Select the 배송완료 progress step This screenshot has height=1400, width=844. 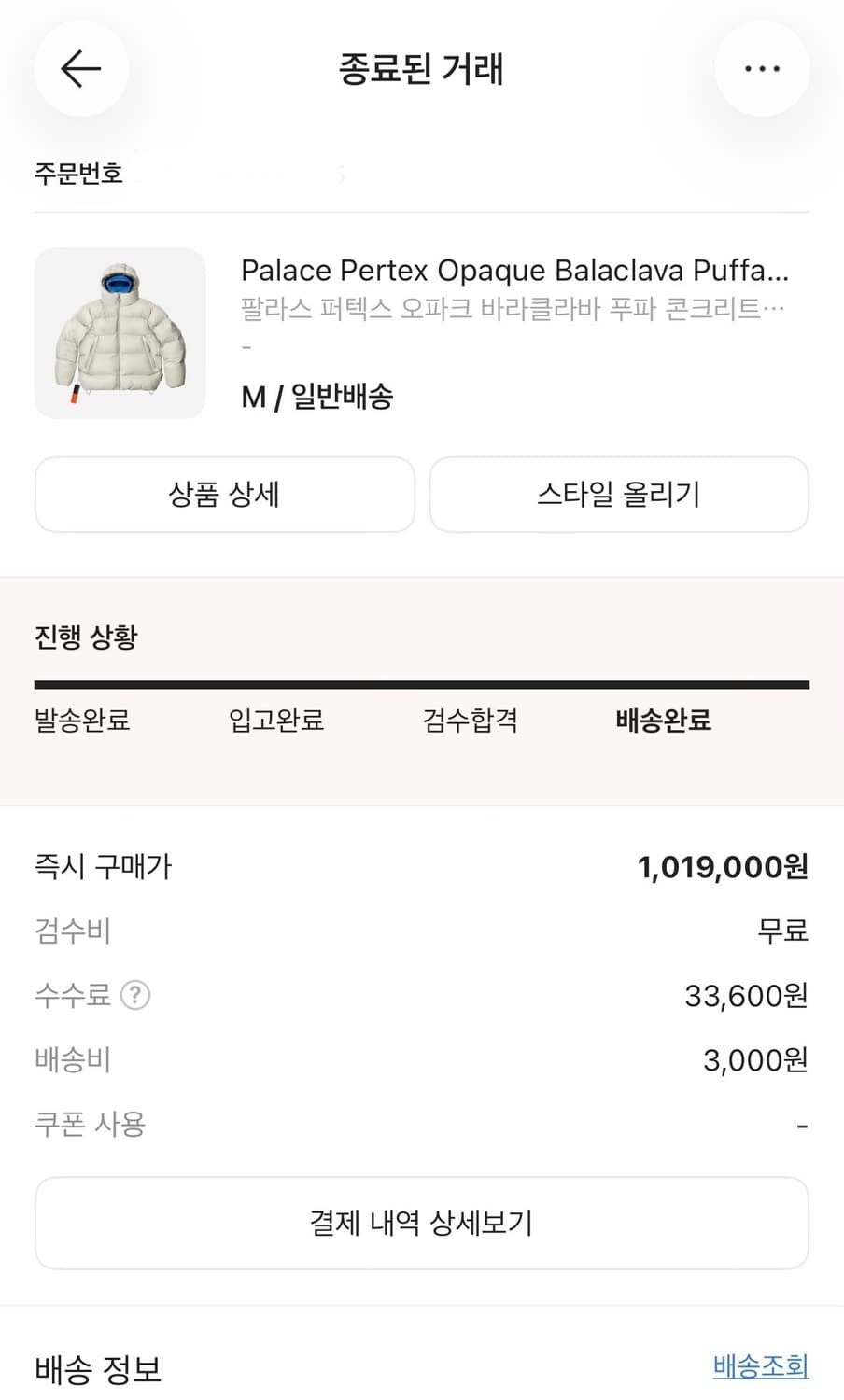[662, 721]
